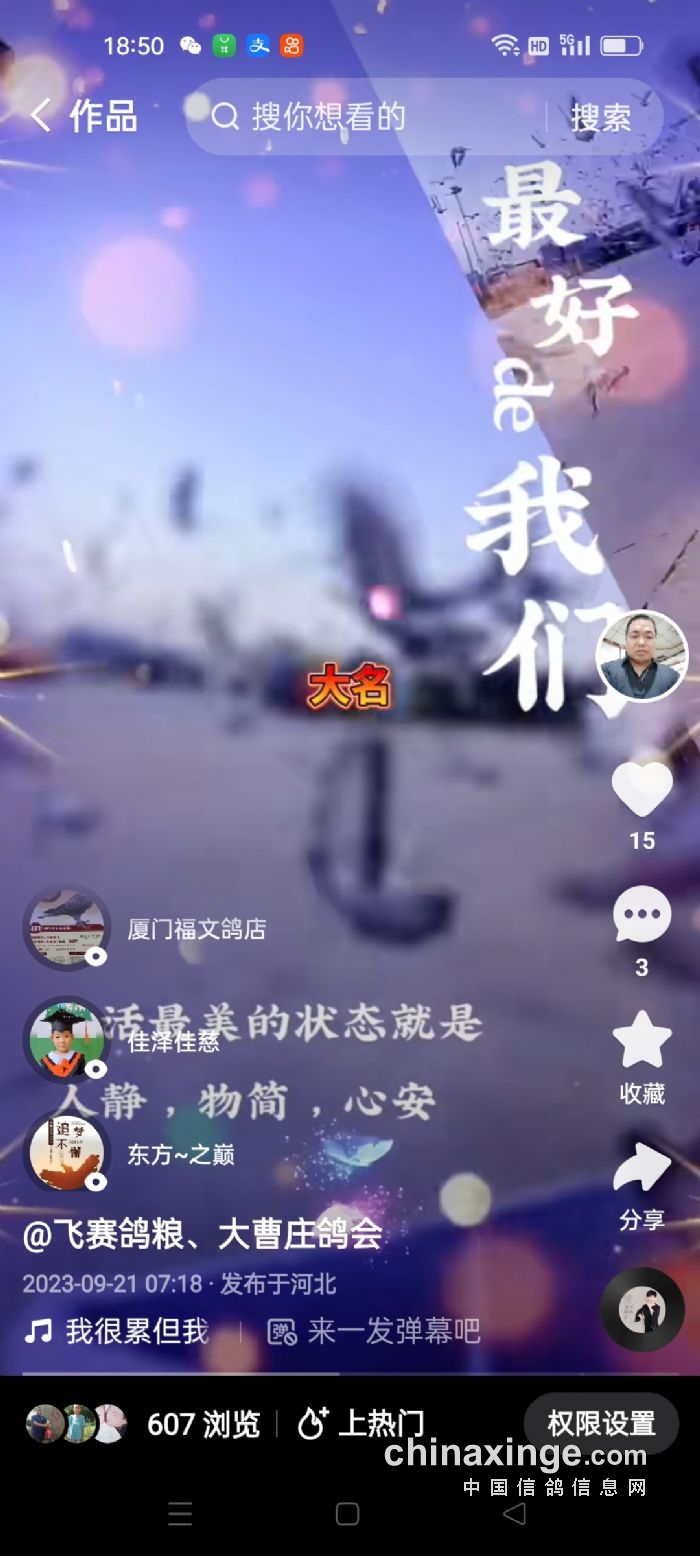
Task: Tap the system home button
Action: [347, 1514]
